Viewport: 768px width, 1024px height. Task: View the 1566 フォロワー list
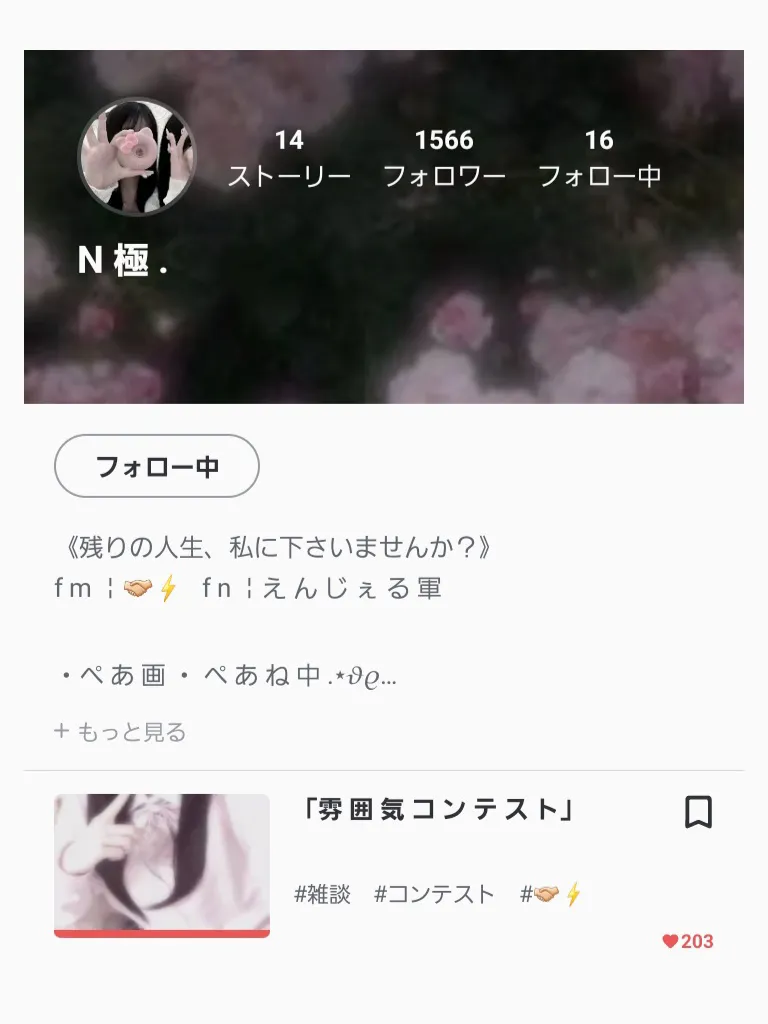click(x=444, y=159)
